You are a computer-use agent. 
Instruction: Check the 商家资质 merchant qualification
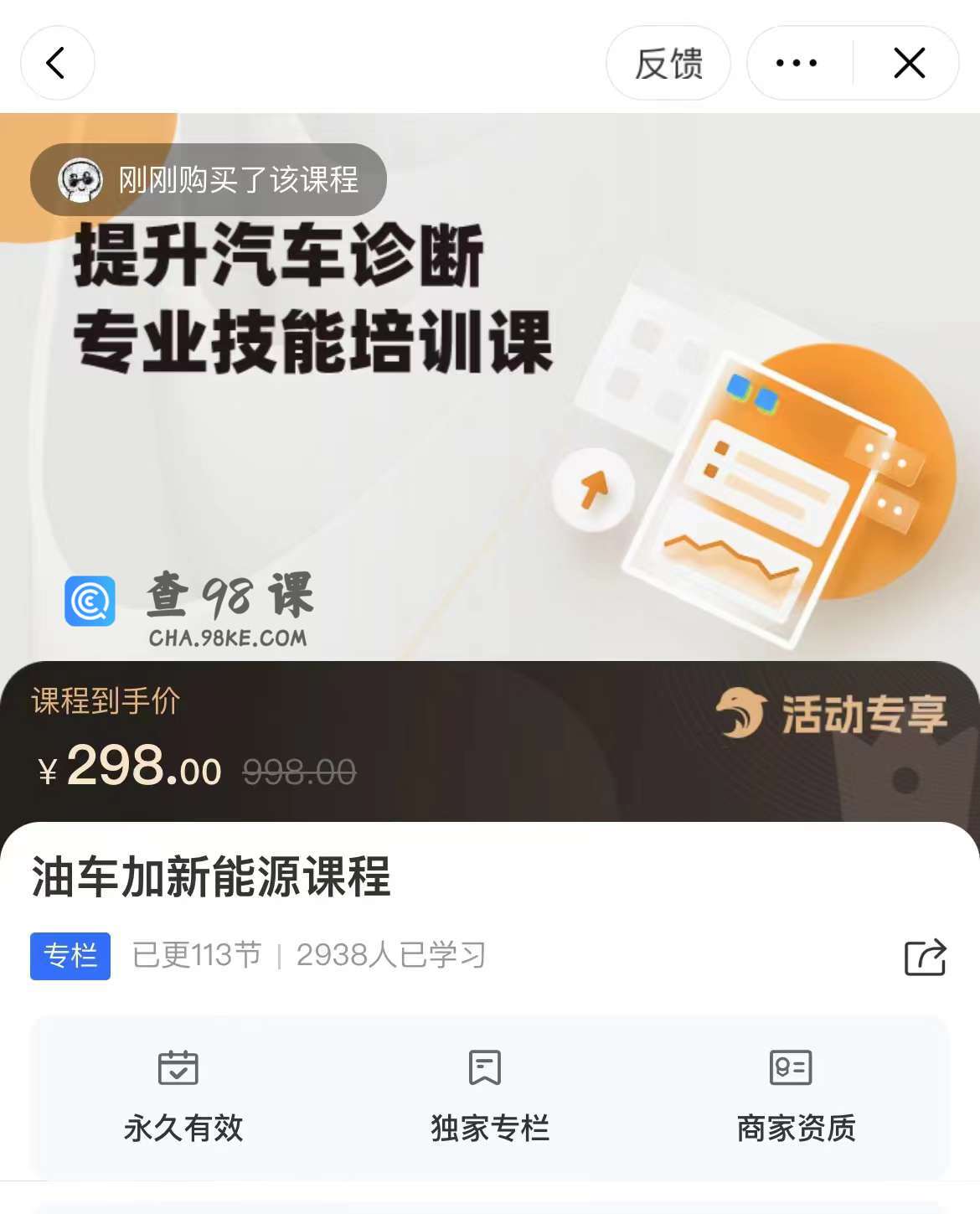796,1096
